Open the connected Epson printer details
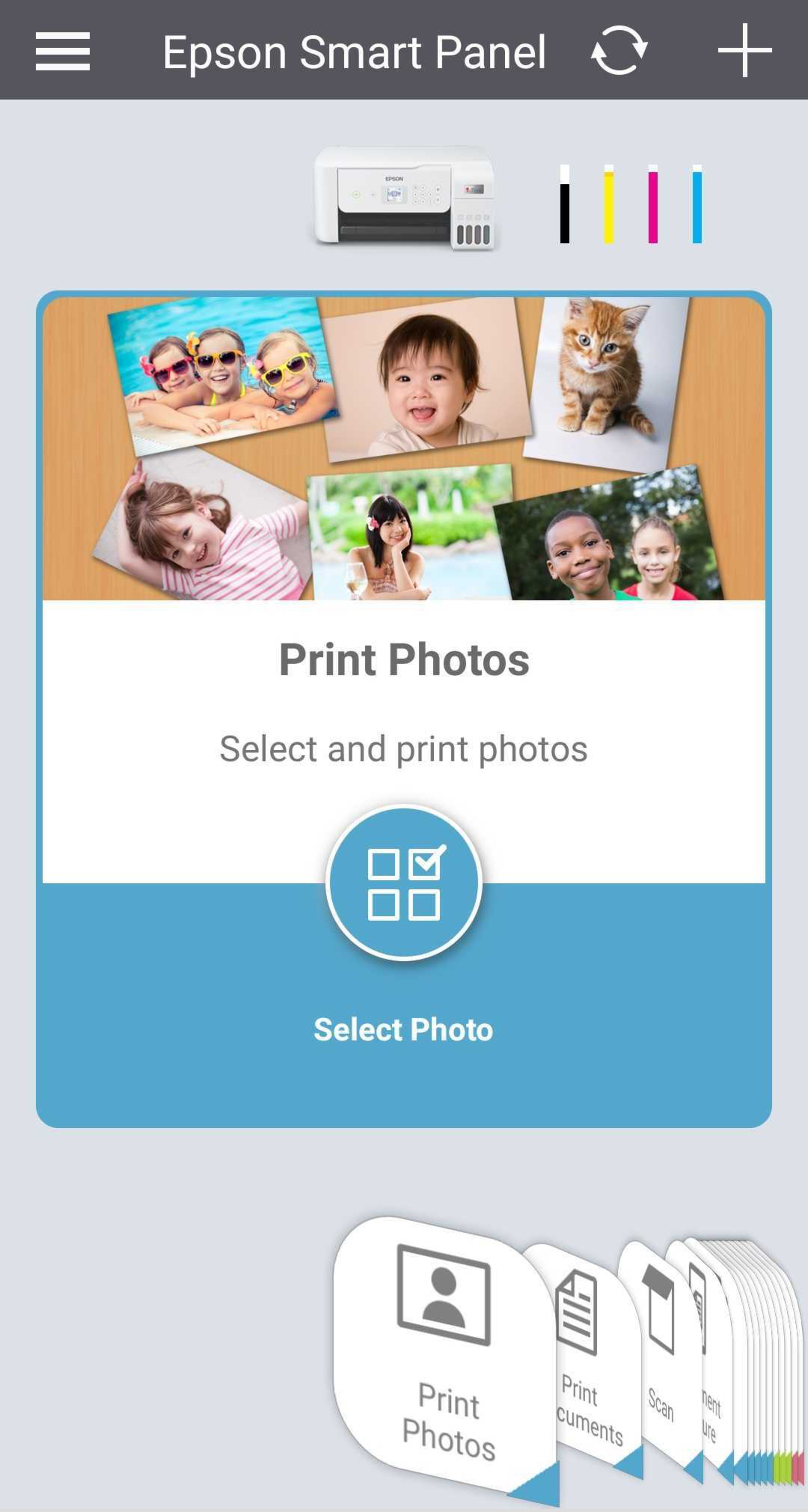 pos(404,198)
